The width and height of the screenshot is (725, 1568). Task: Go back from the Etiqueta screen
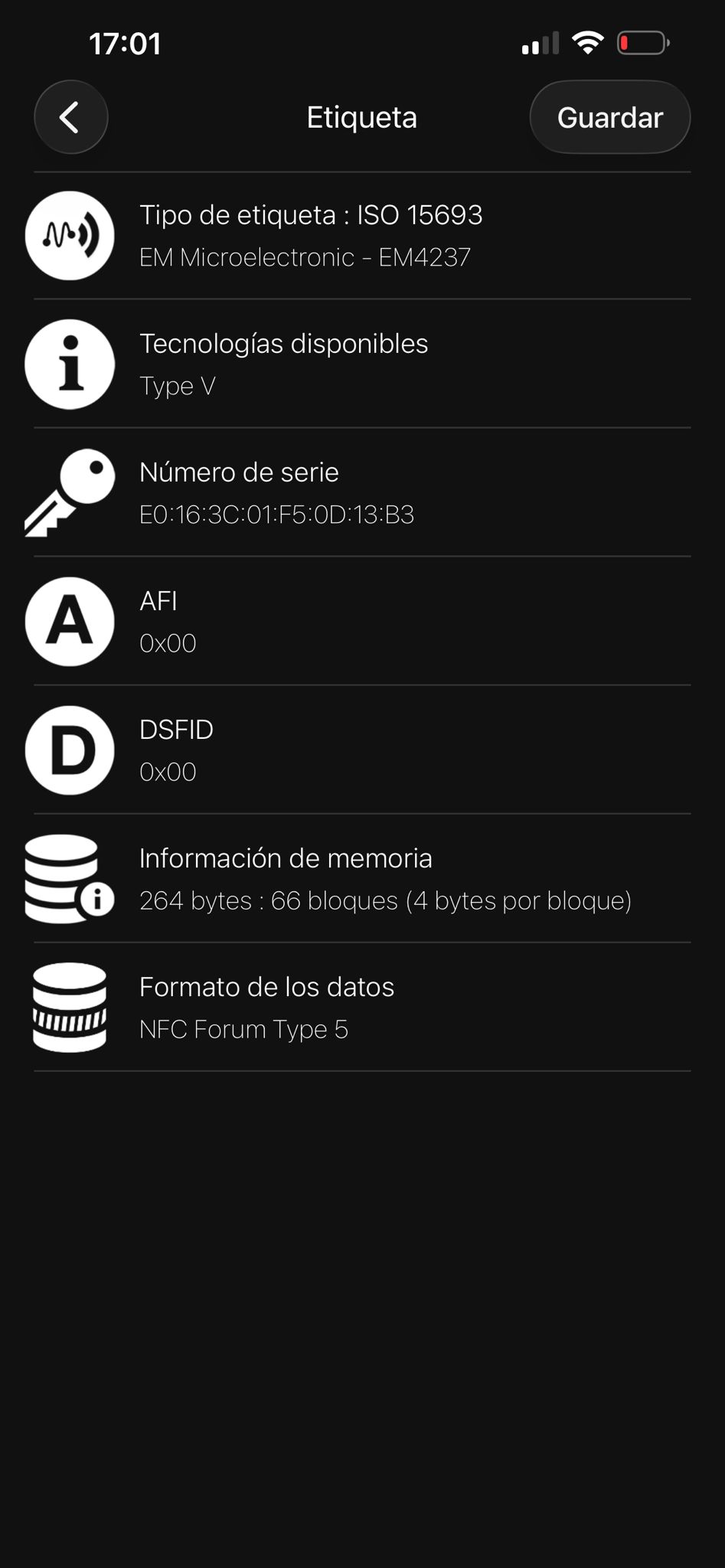pyautogui.click(x=70, y=117)
